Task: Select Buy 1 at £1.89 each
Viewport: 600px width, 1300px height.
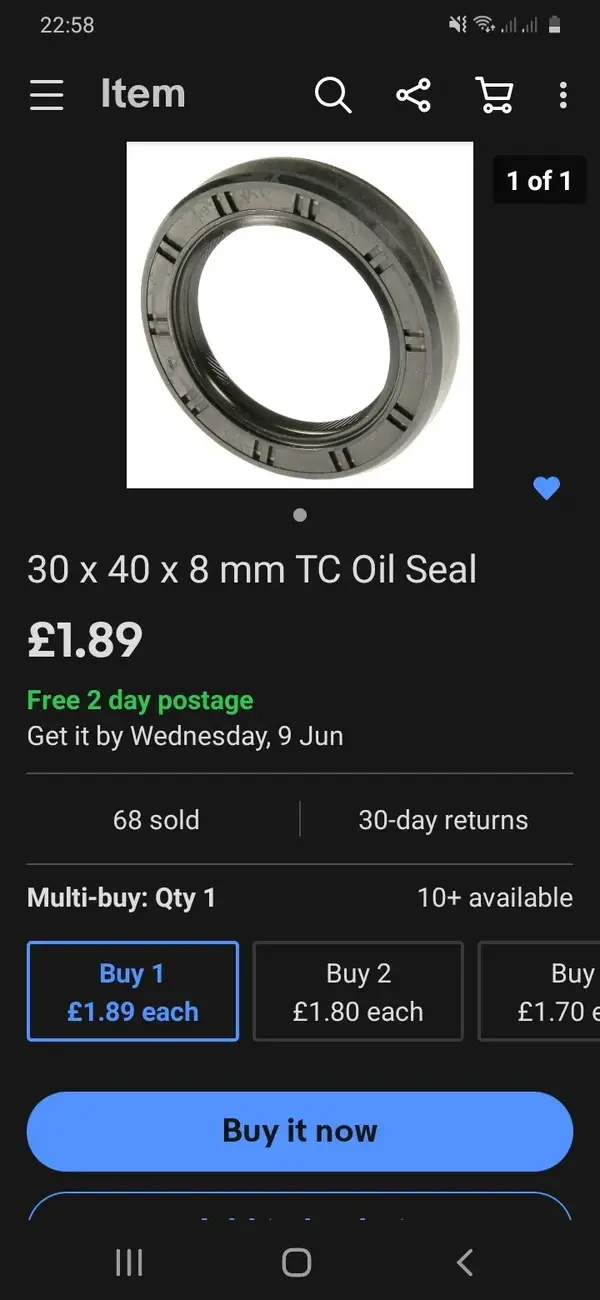Action: [x=133, y=991]
